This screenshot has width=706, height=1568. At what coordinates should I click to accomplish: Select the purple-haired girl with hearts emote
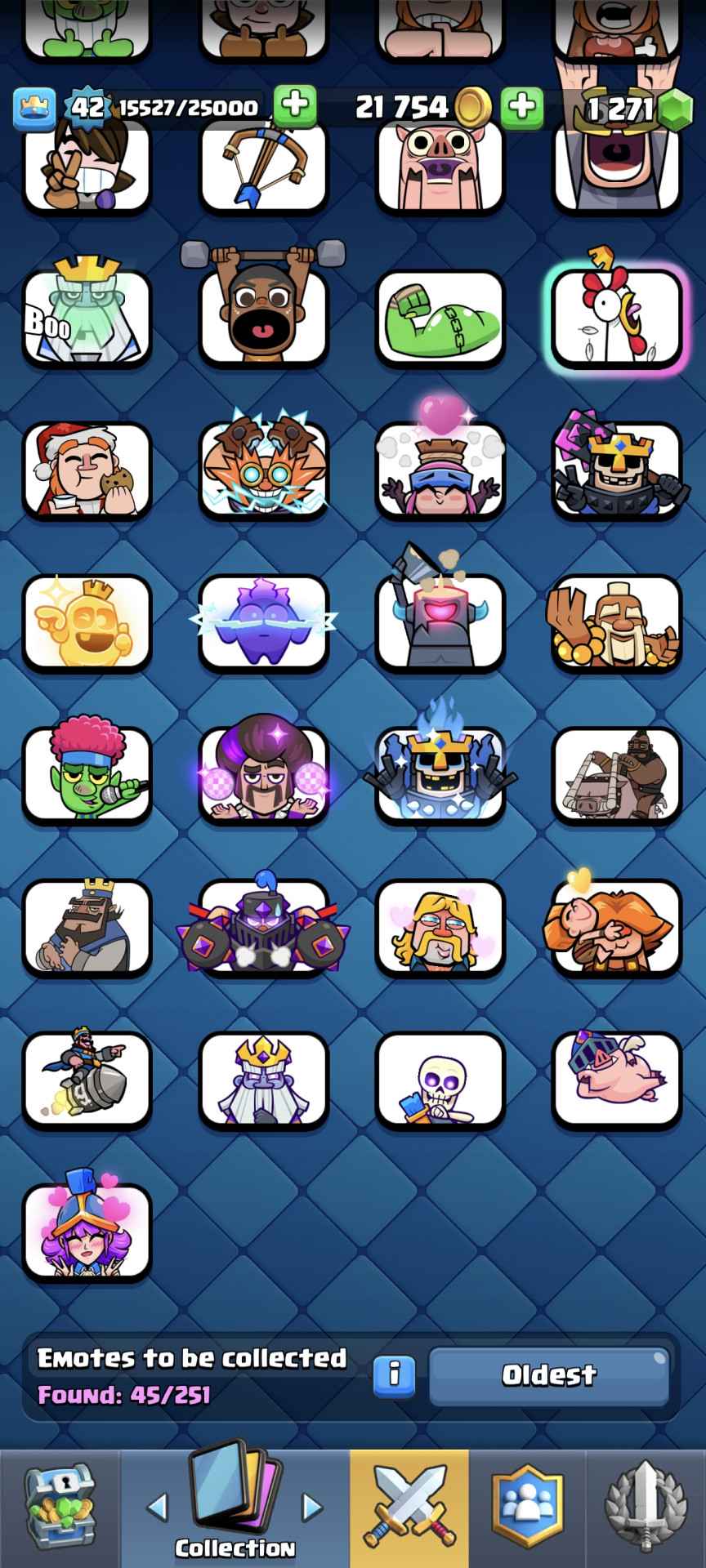[x=87, y=1232]
